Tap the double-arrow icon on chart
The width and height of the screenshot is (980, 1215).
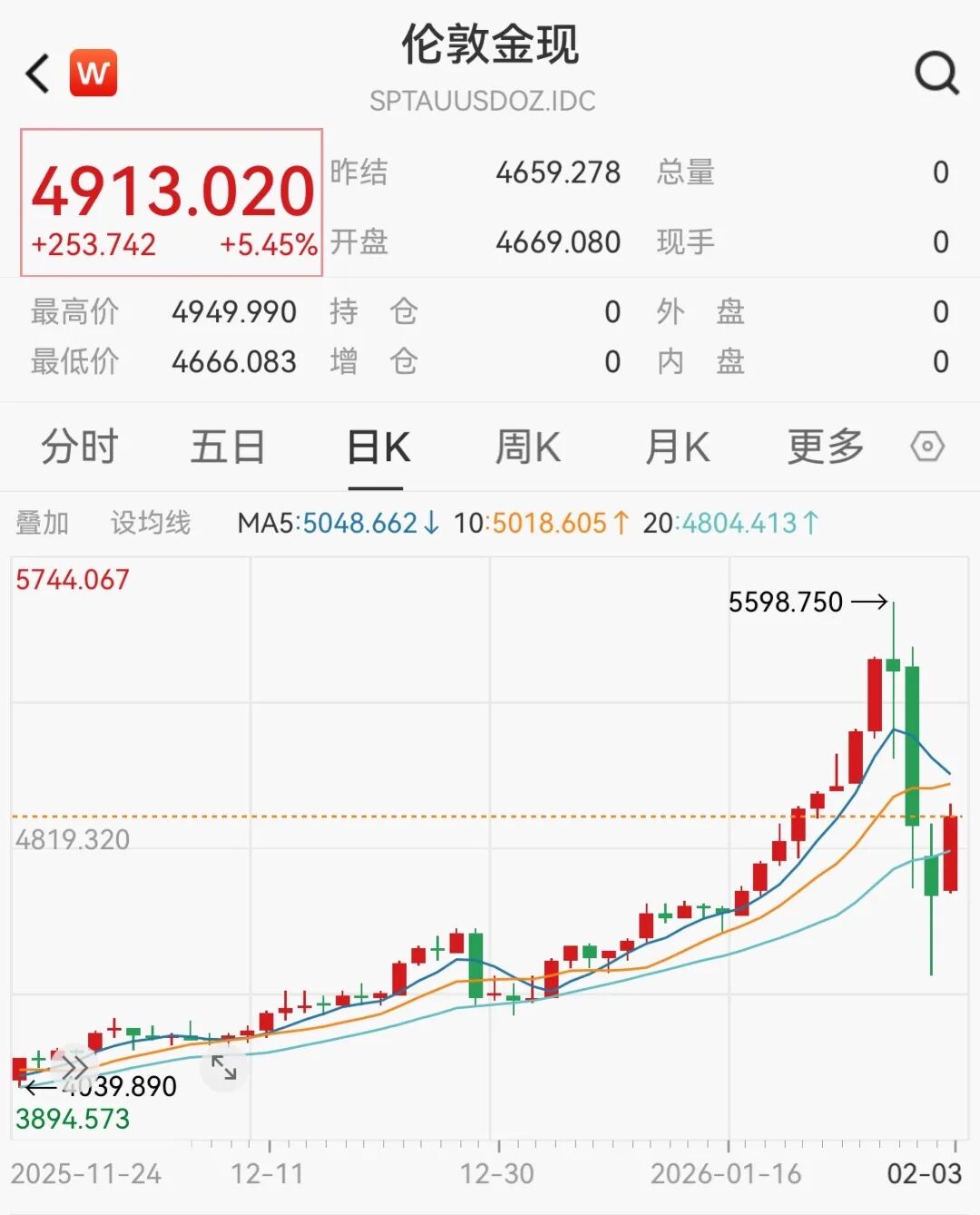click(x=73, y=1067)
